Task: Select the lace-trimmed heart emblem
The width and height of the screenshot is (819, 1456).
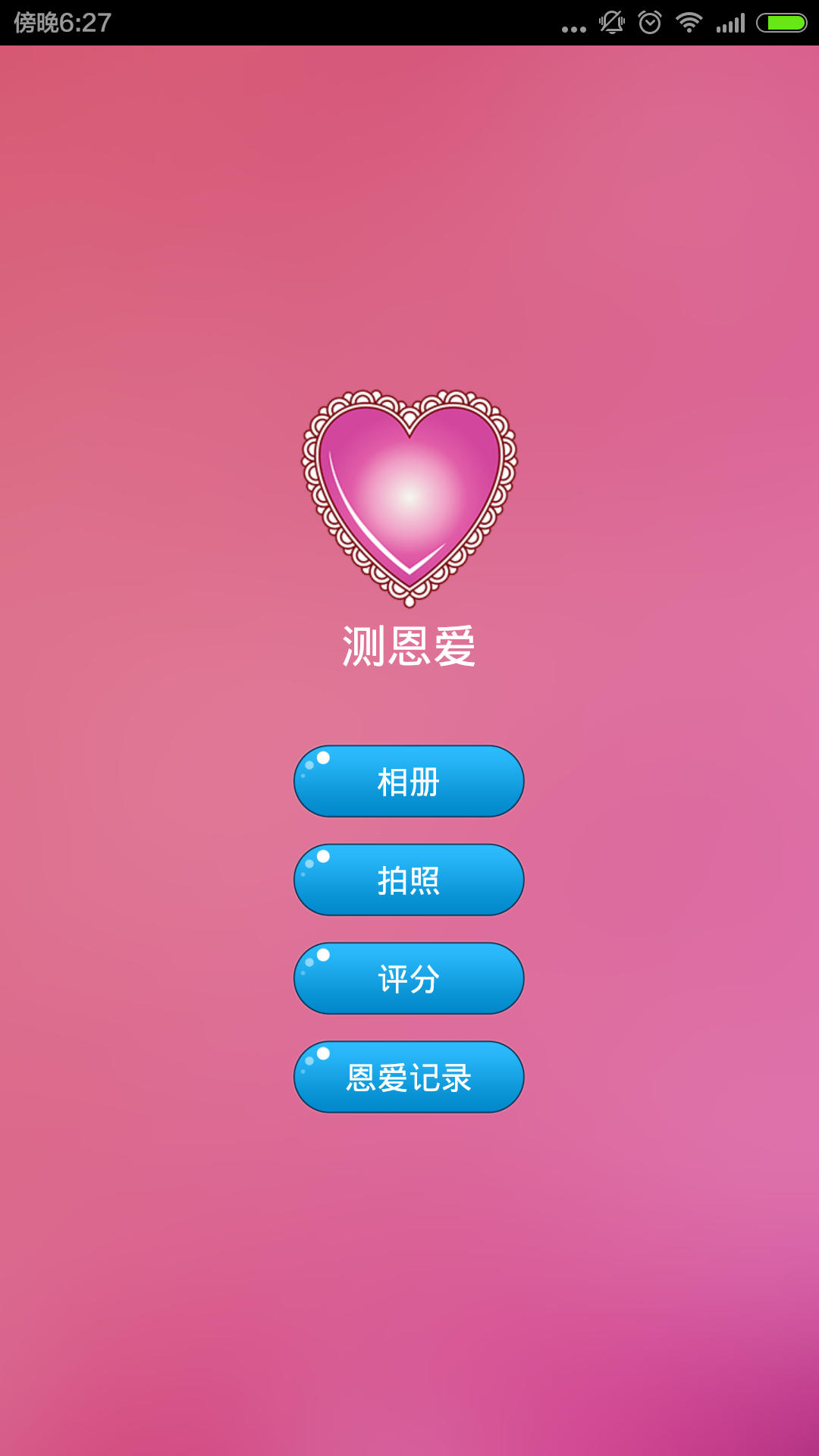Action: point(408,493)
